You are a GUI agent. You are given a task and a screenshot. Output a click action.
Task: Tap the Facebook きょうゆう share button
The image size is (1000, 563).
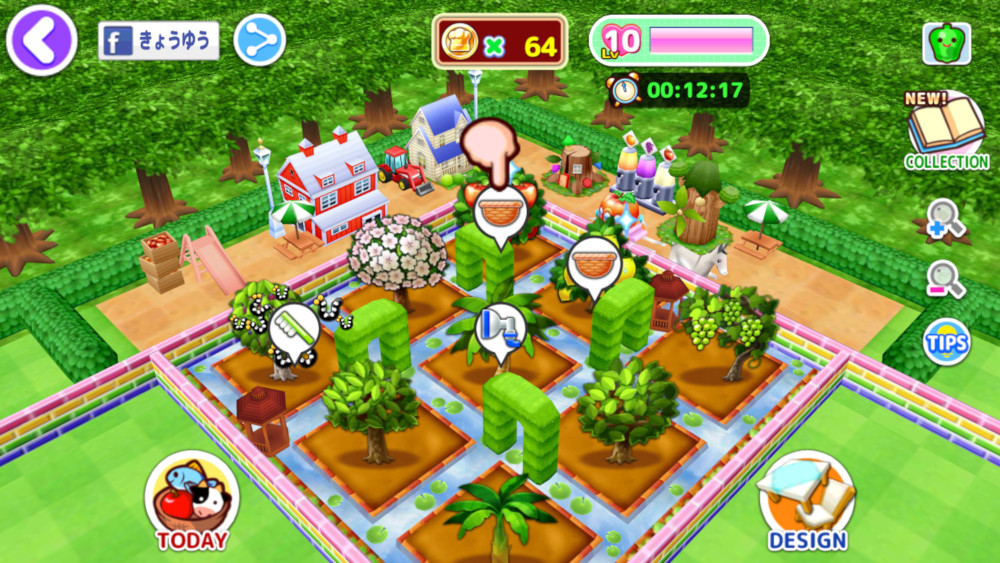coord(159,41)
